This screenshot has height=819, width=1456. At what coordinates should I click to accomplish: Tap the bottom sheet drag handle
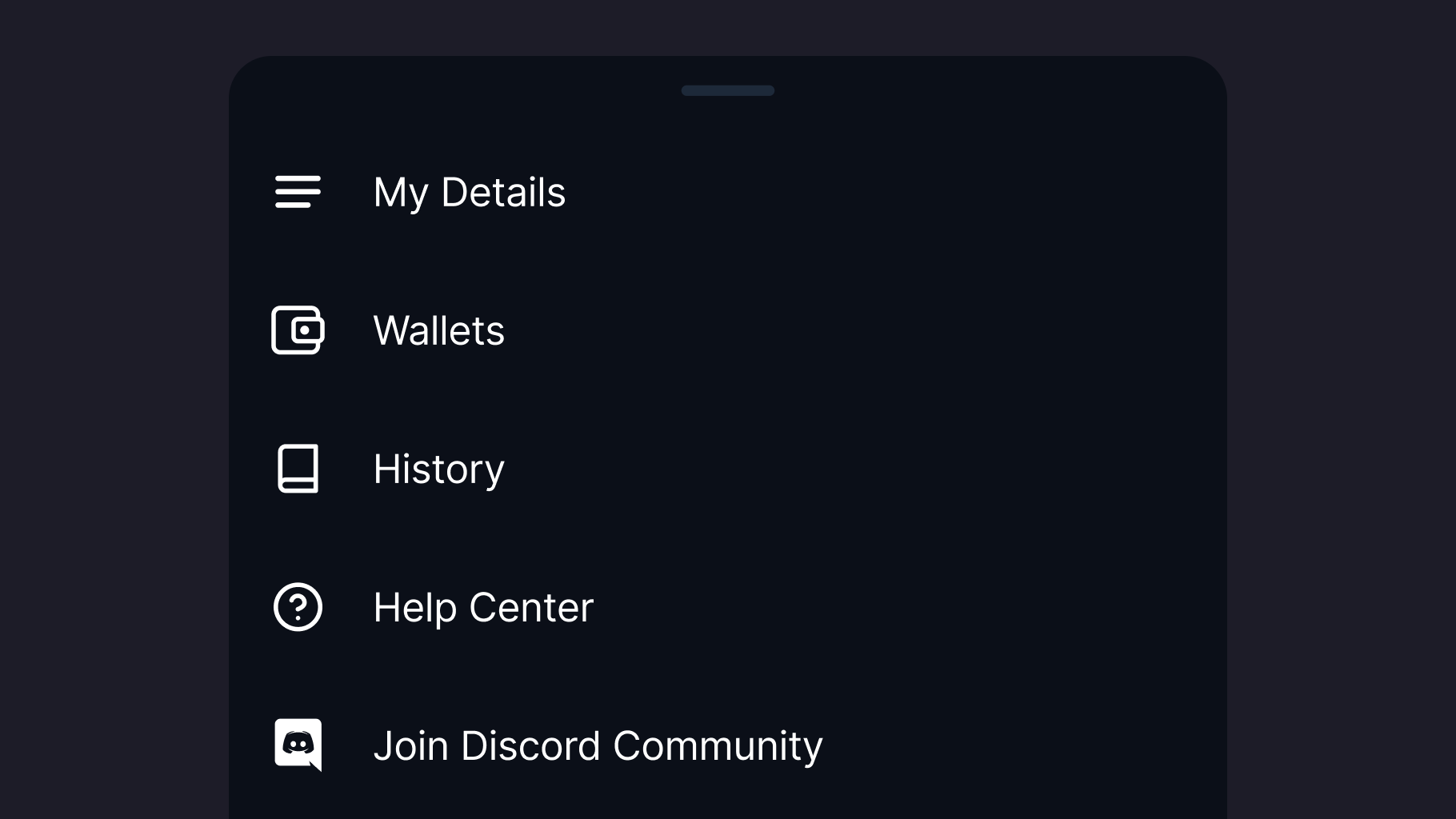727,90
